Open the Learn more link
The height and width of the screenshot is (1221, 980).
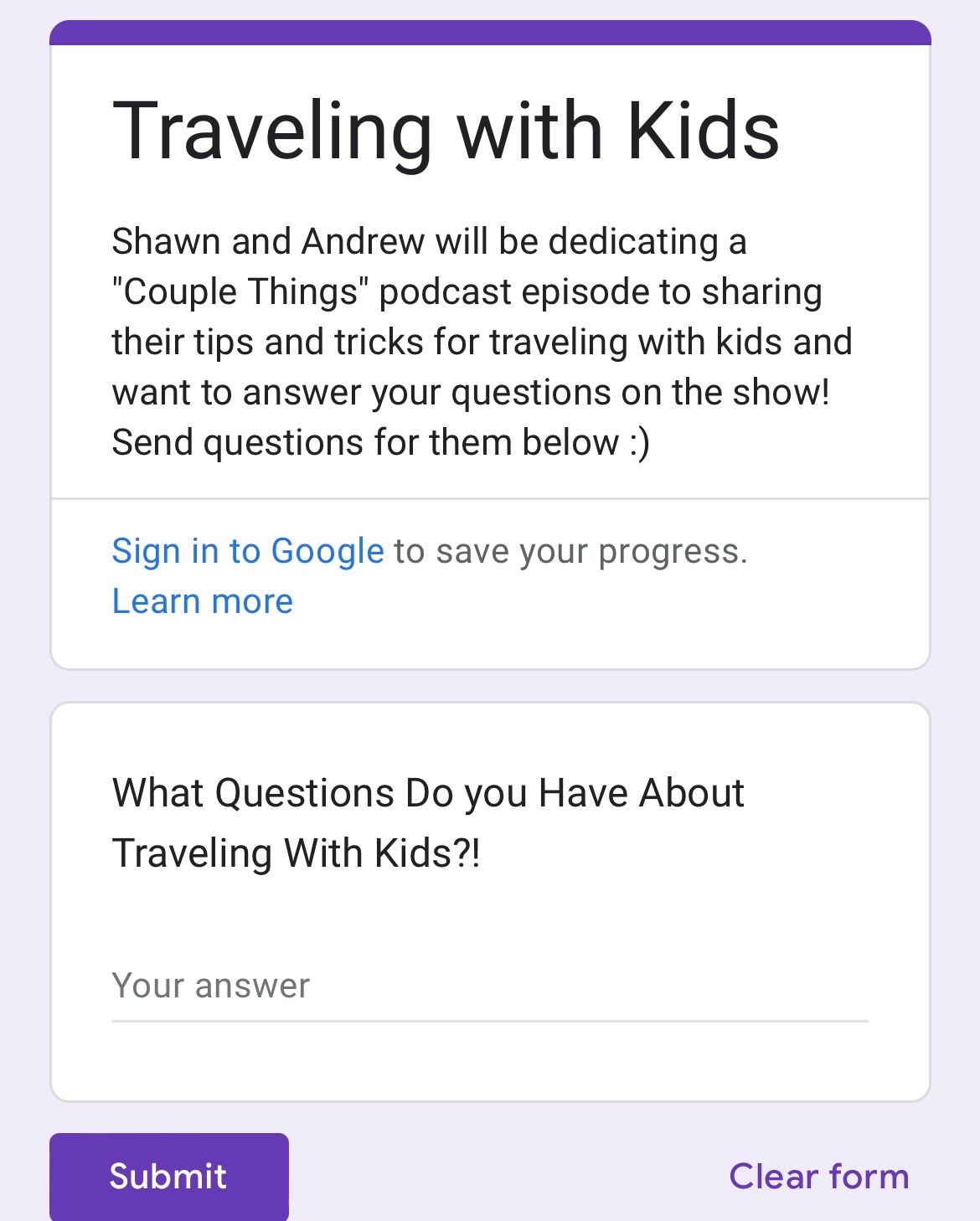(x=203, y=601)
